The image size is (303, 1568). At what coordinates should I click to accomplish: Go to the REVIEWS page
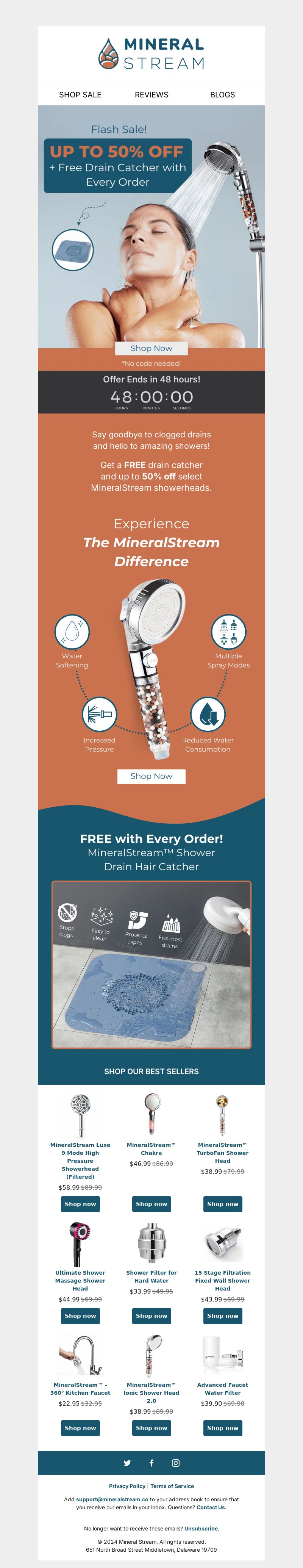coord(151,94)
